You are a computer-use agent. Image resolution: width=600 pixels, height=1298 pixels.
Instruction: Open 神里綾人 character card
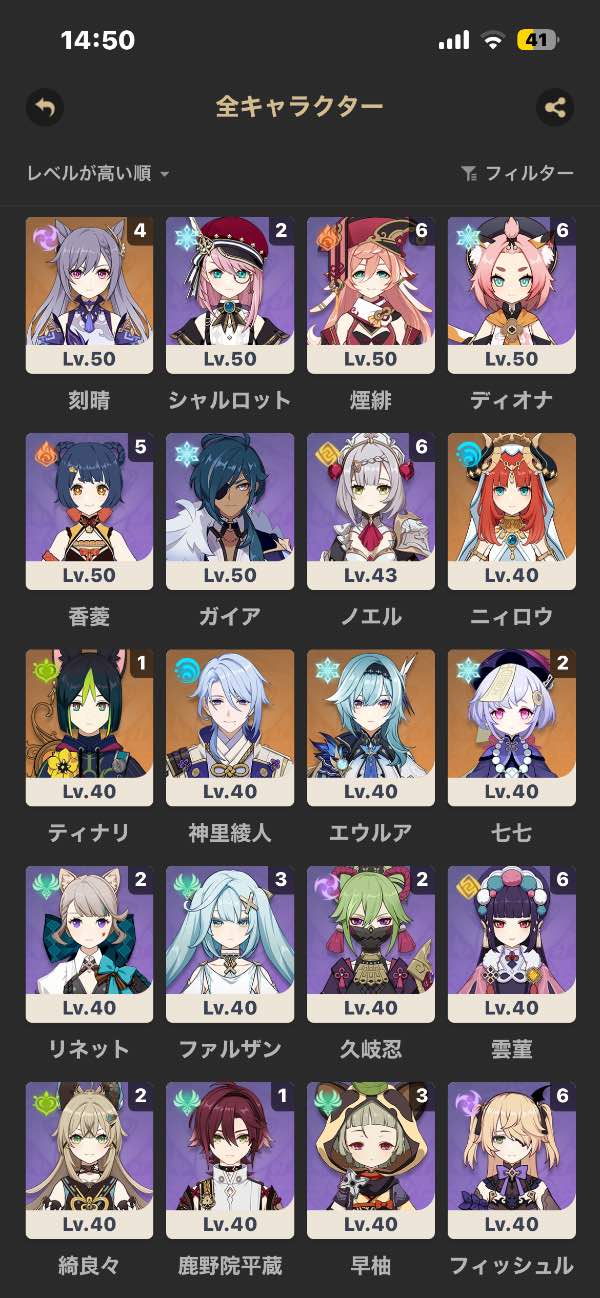[x=230, y=726]
